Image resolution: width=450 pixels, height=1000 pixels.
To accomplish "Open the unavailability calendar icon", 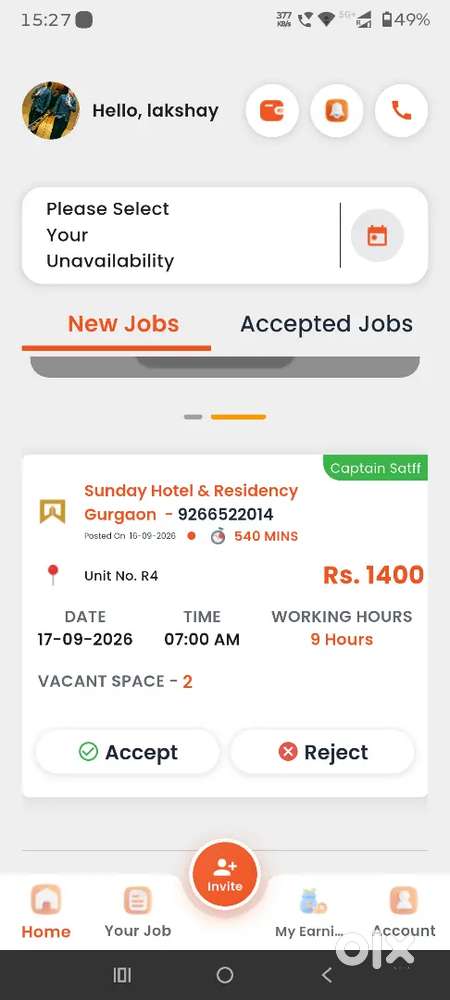I will (377, 235).
